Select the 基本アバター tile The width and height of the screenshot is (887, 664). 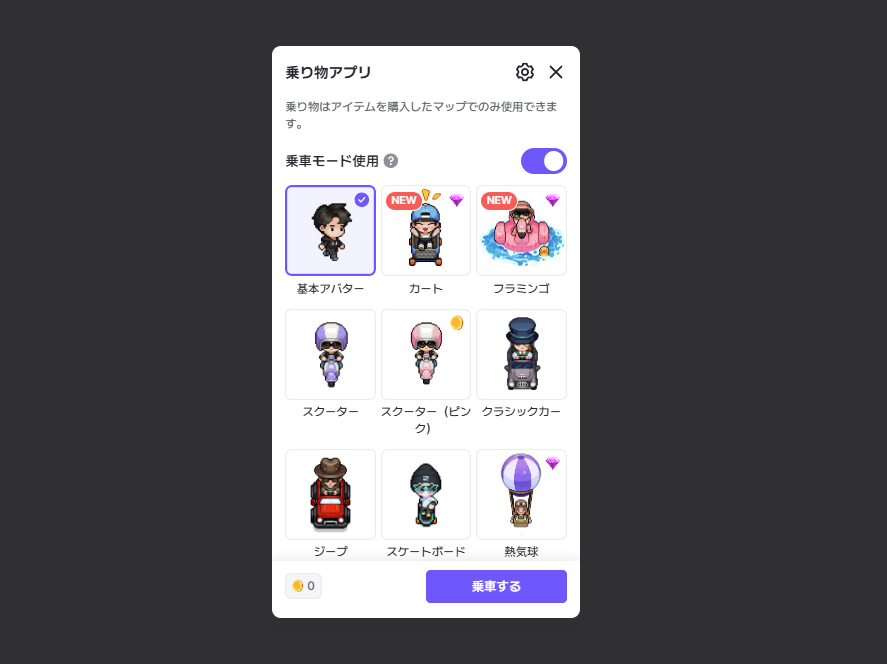pos(330,230)
